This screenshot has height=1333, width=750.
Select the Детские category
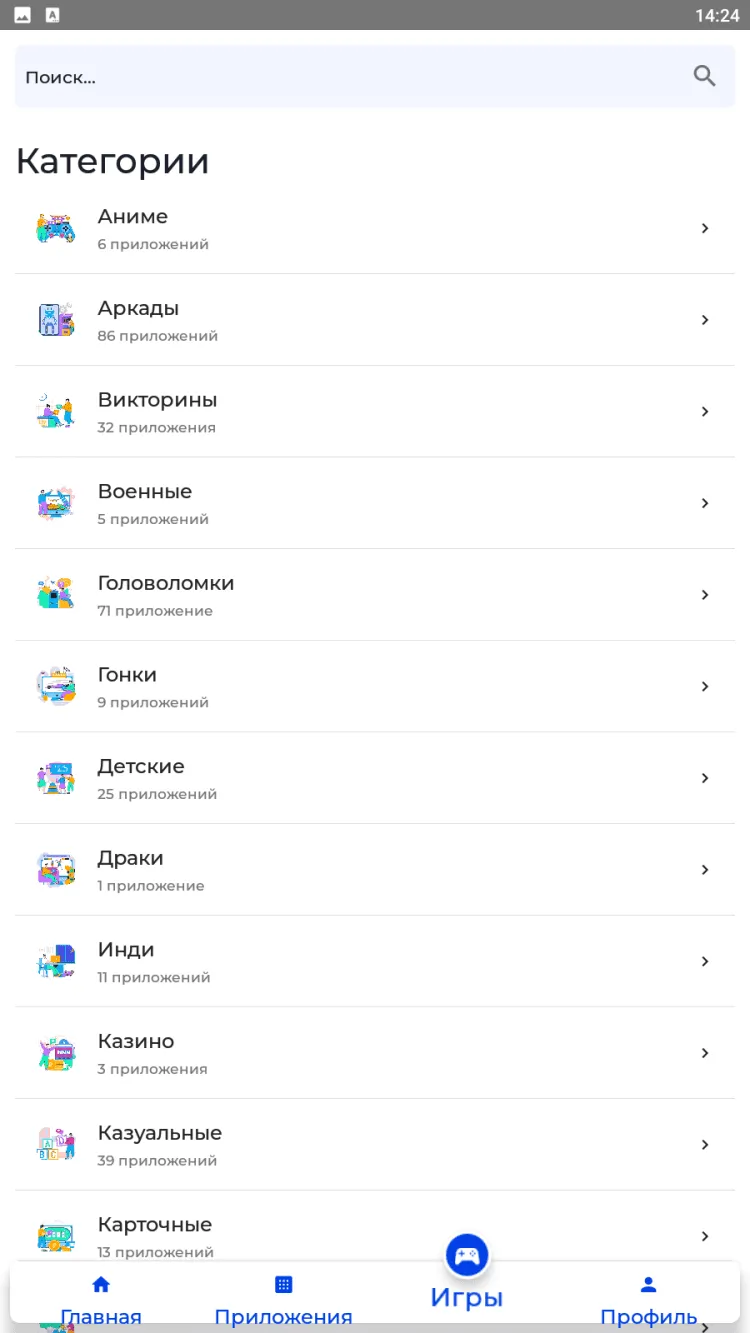tap(374, 778)
